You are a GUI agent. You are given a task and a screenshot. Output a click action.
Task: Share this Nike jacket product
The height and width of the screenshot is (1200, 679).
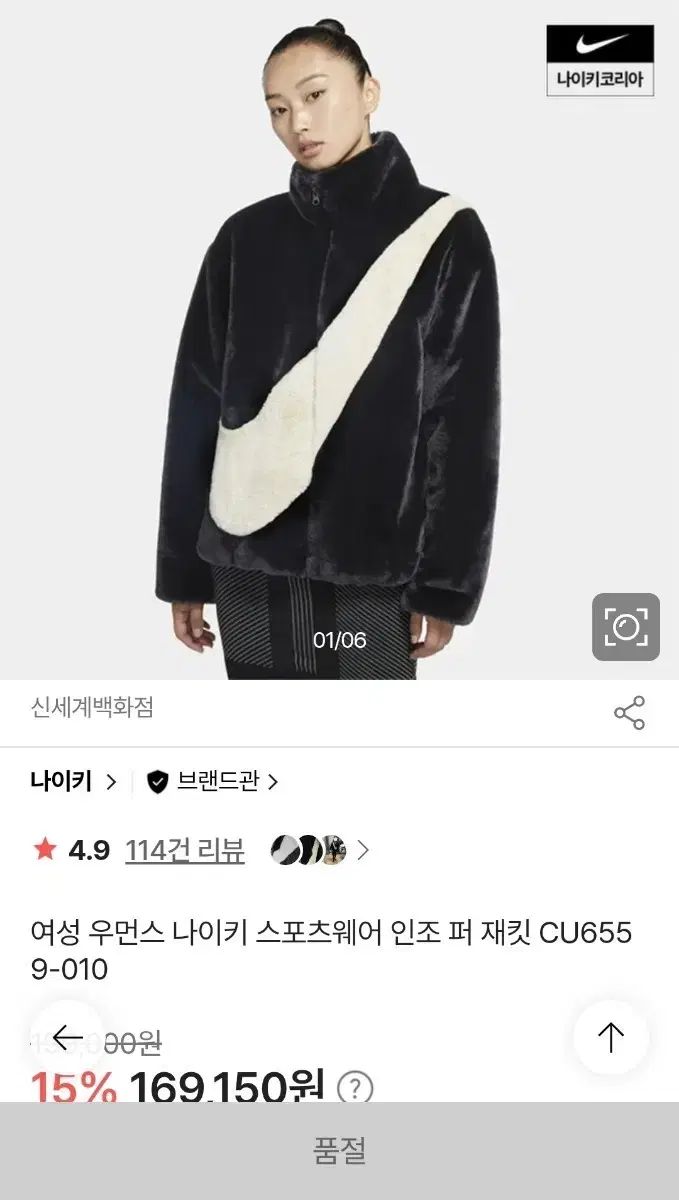pos(629,713)
